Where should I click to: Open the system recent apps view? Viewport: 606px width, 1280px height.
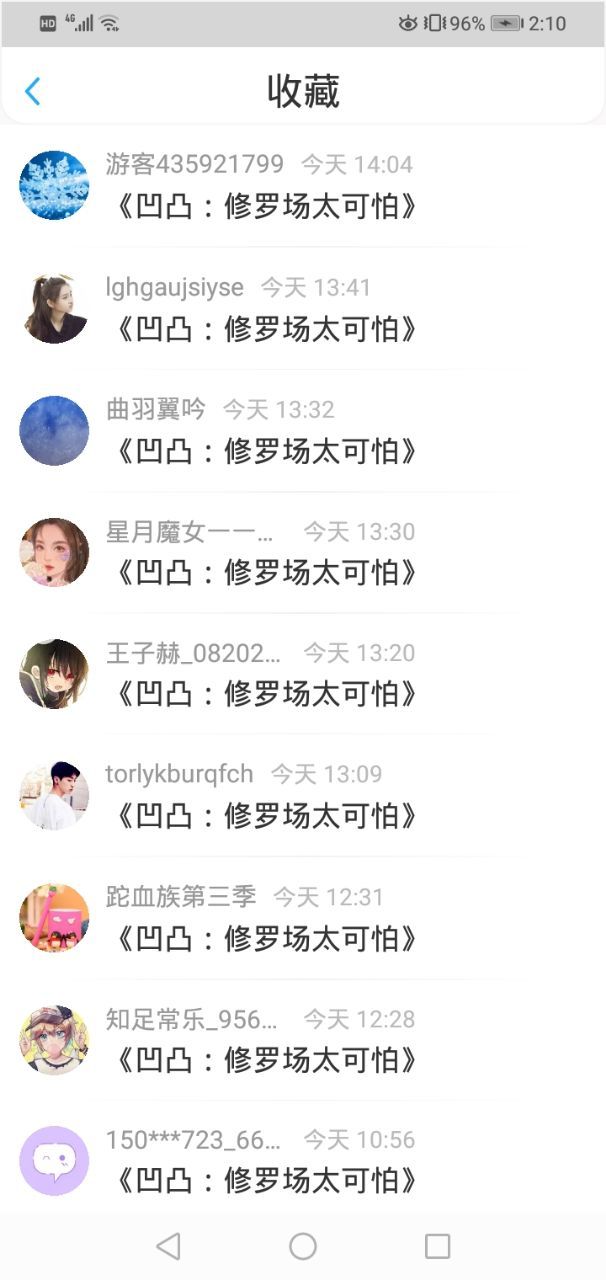(437, 1246)
